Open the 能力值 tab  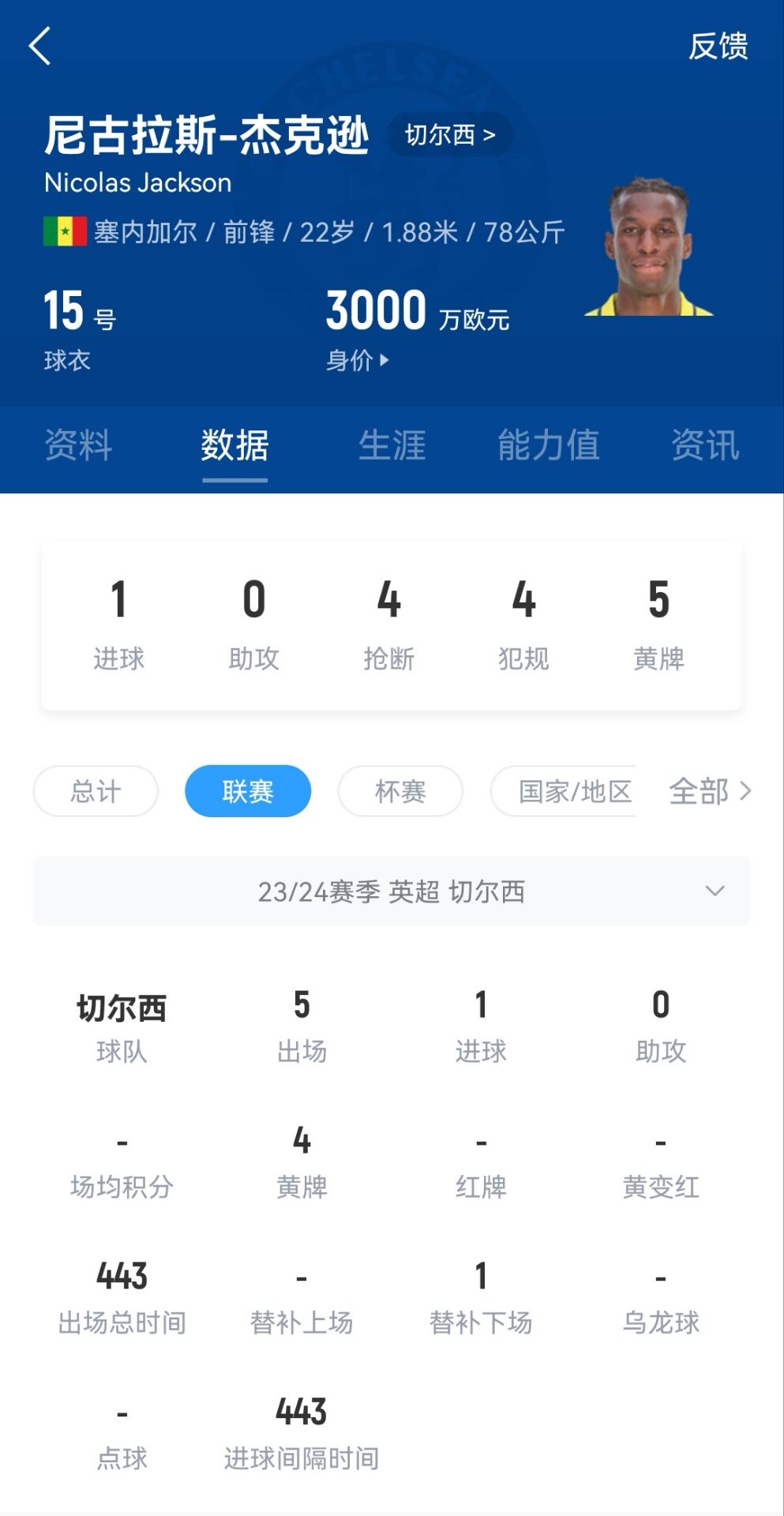coord(548,445)
